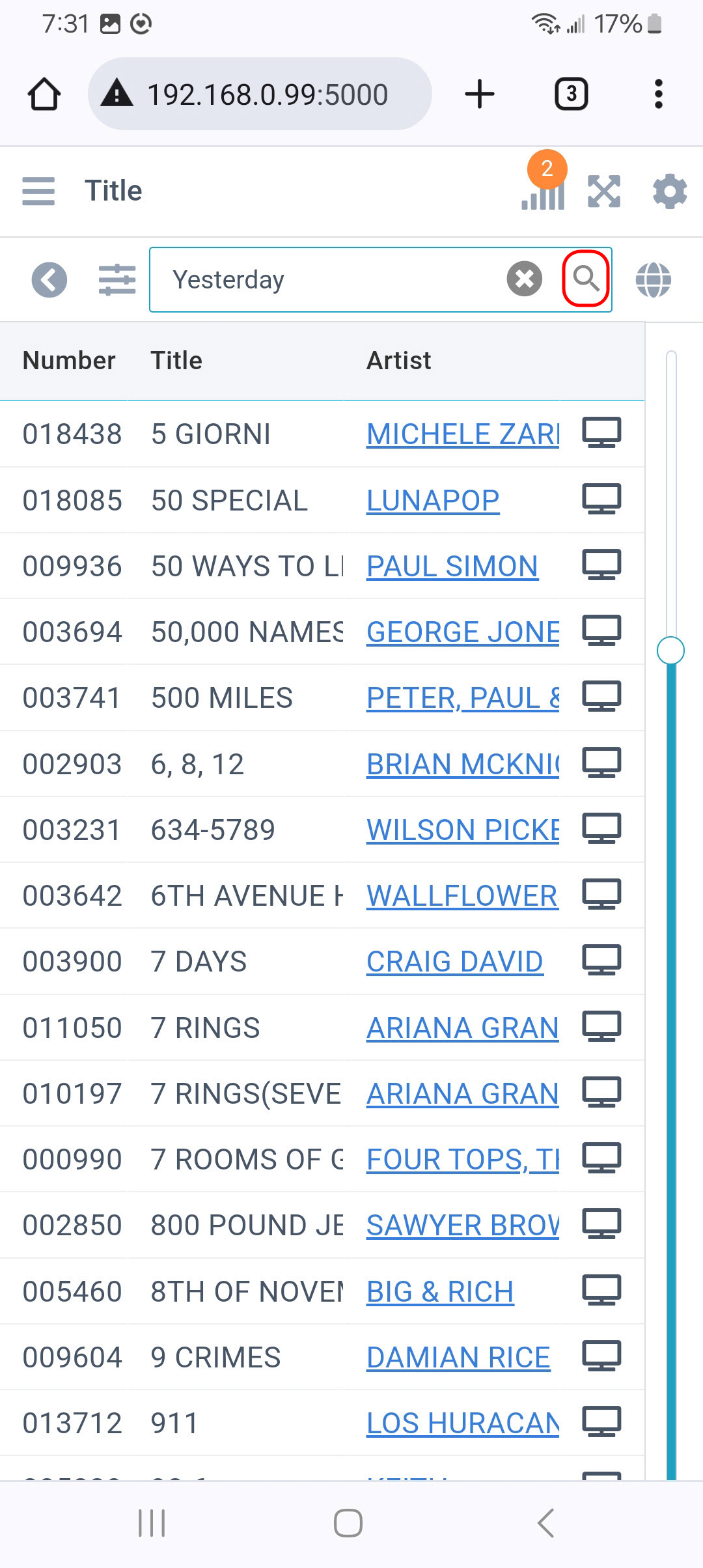This screenshot has height=1568, width=703.
Task: Open the settings gear
Action: coord(670,191)
